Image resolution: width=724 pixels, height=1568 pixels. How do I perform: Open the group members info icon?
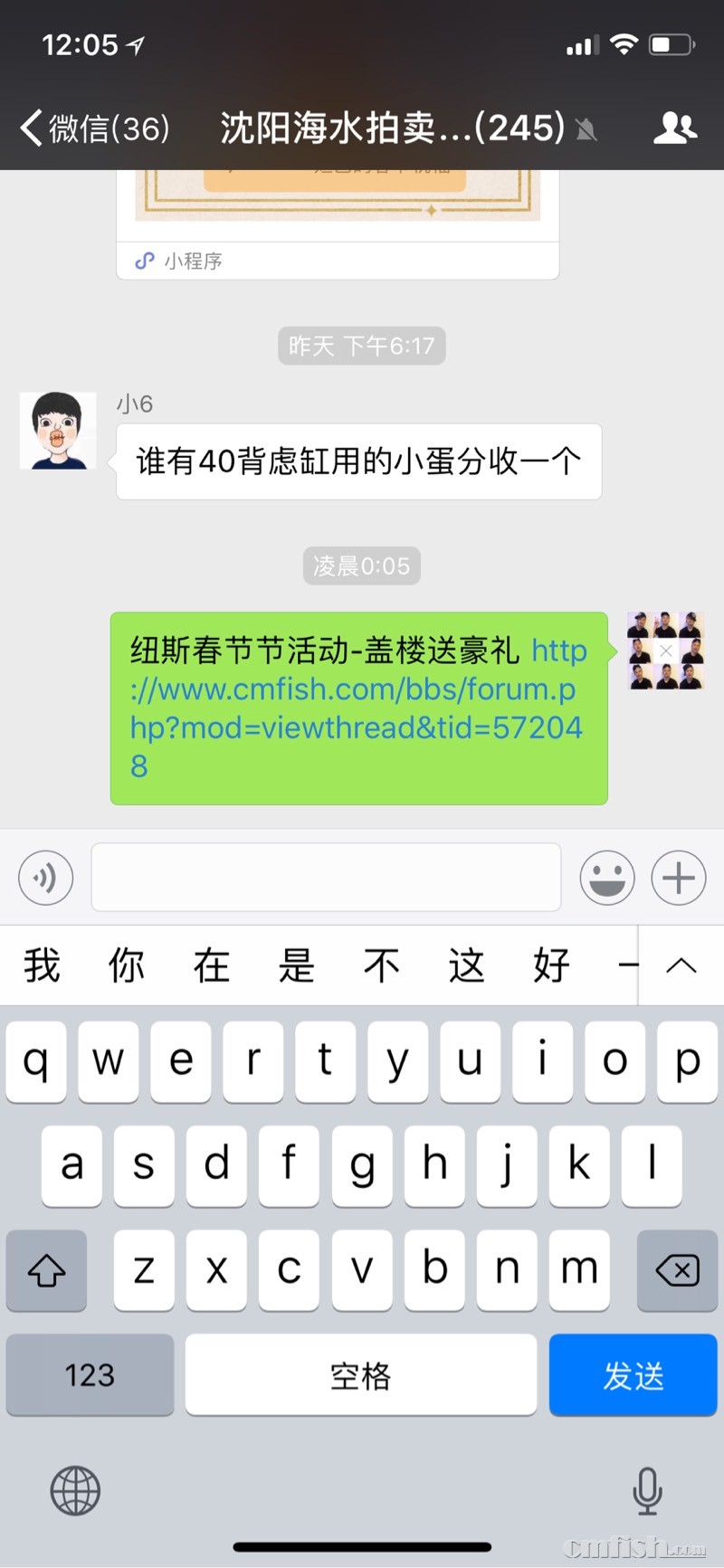coord(674,128)
